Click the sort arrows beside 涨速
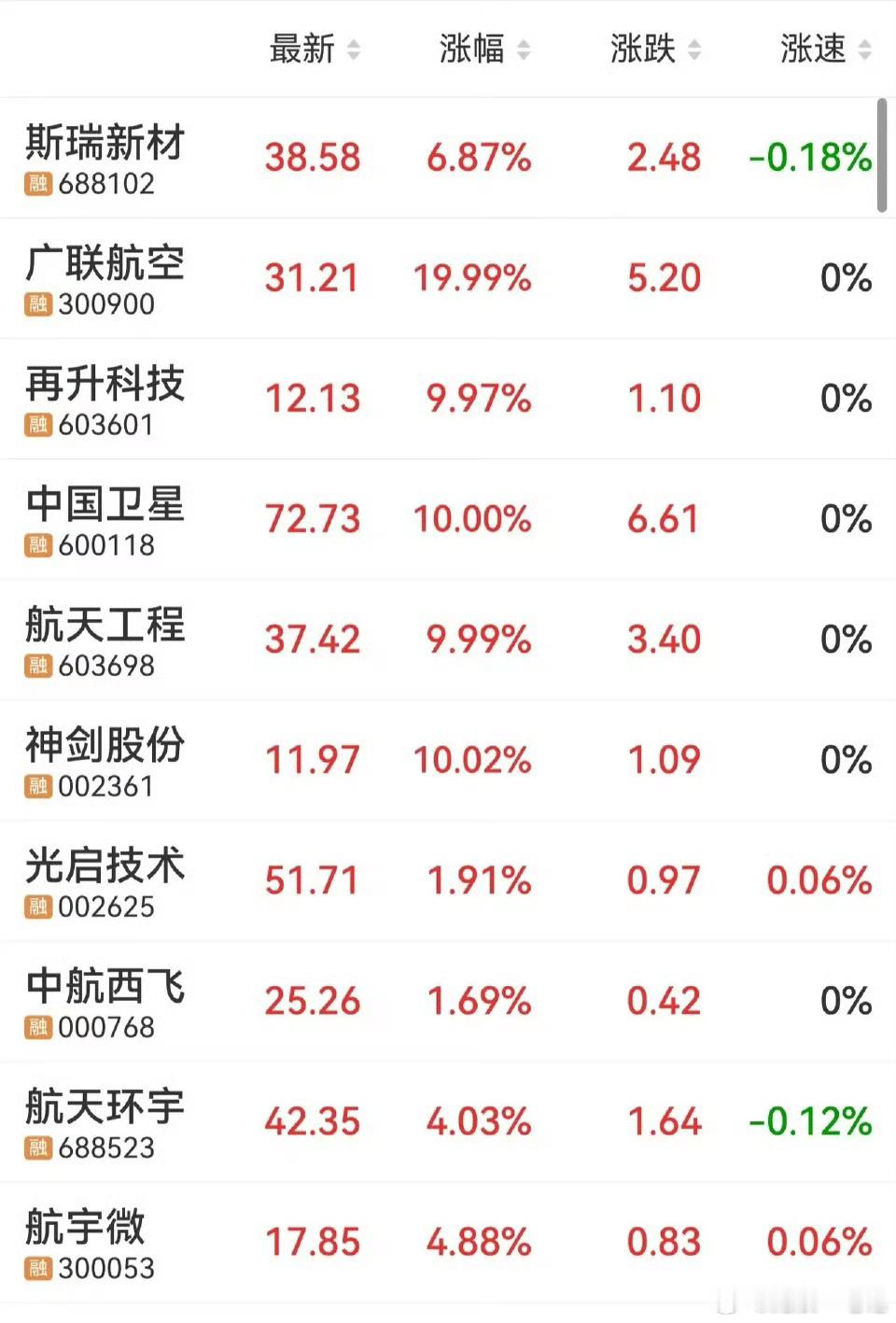This screenshot has height=1323, width=896. point(863,49)
